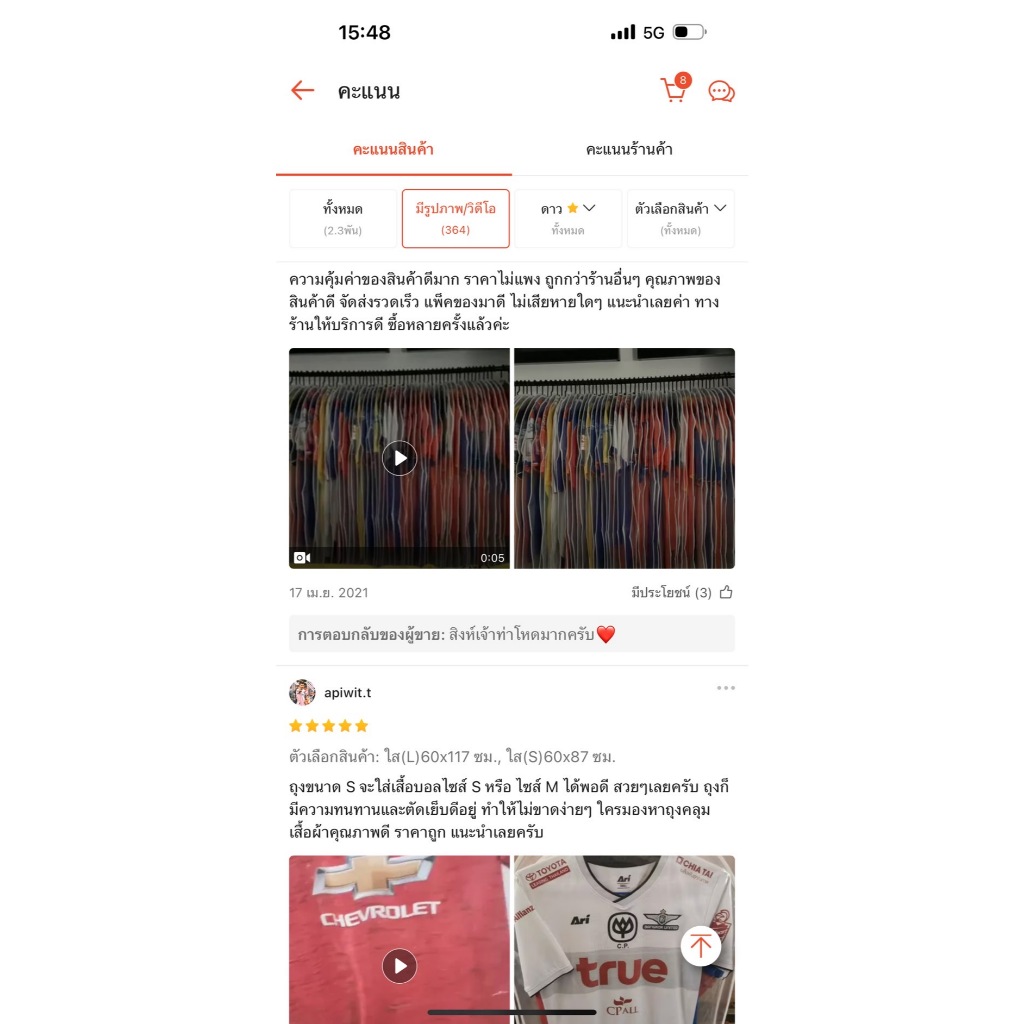The width and height of the screenshot is (1024, 1024).
Task: Open more options on apiwit.t's review
Action: coord(726,688)
